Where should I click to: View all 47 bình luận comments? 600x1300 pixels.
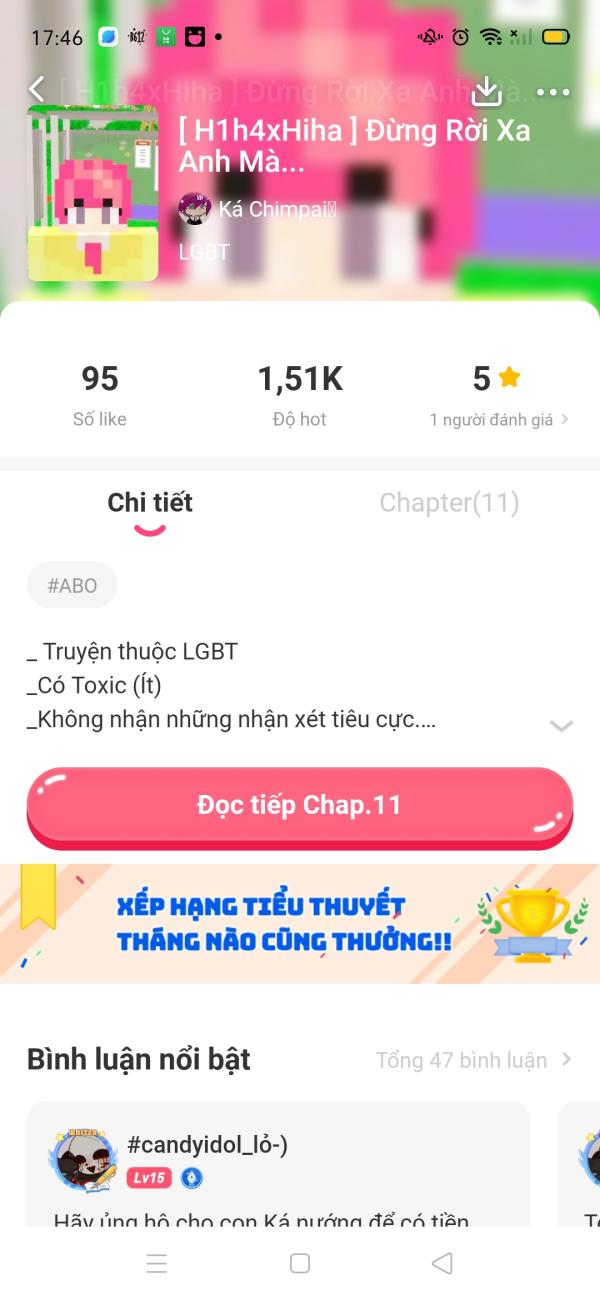(x=473, y=1059)
